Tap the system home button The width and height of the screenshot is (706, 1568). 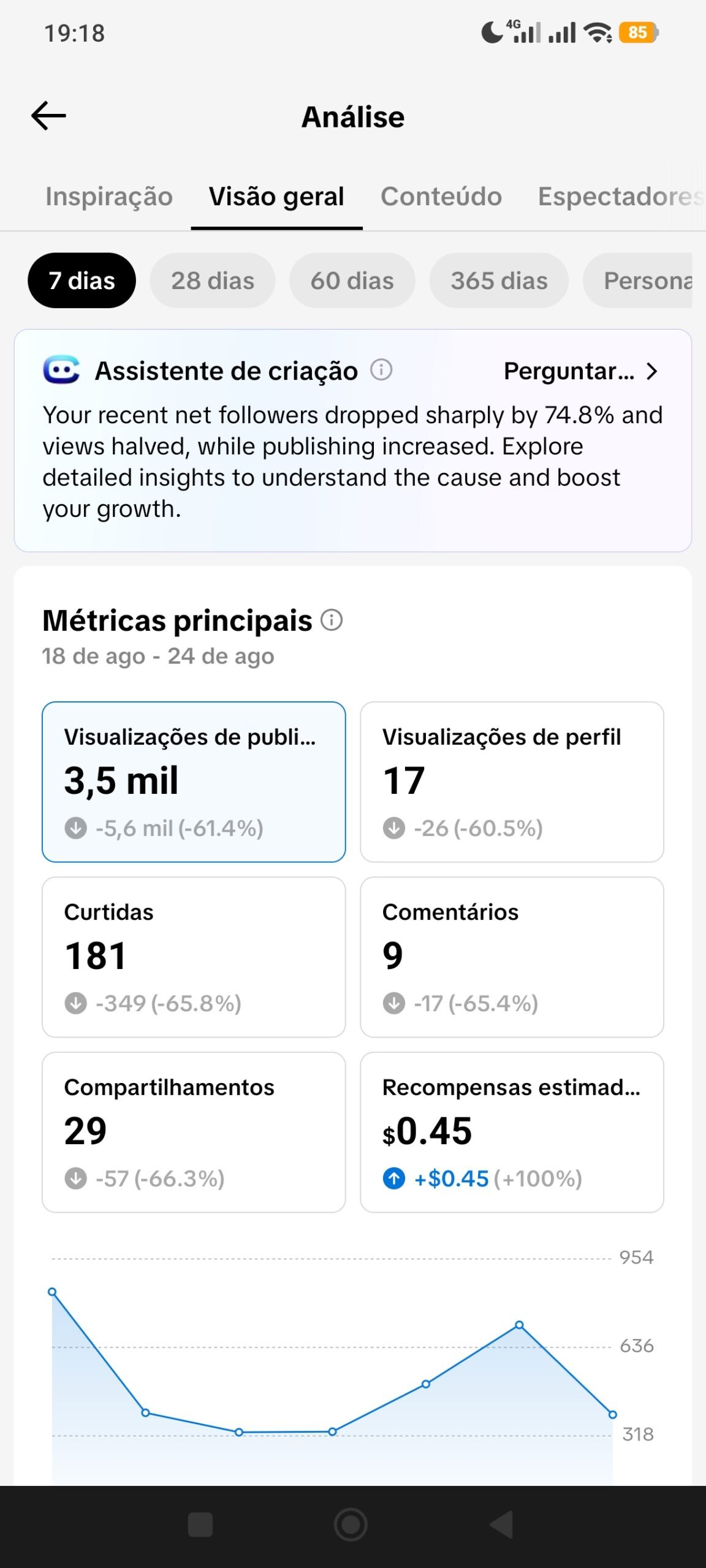point(351,1525)
